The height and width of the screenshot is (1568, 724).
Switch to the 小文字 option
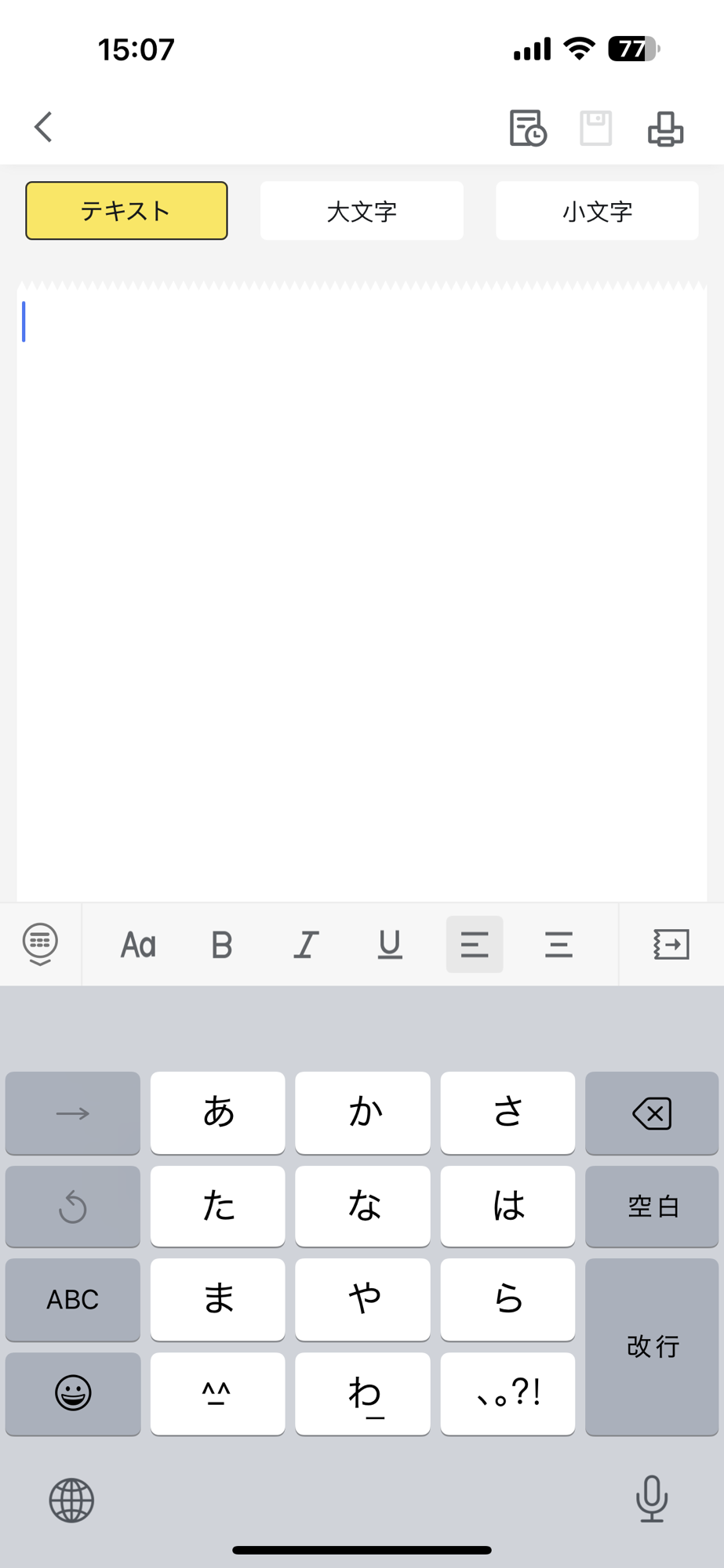597,211
